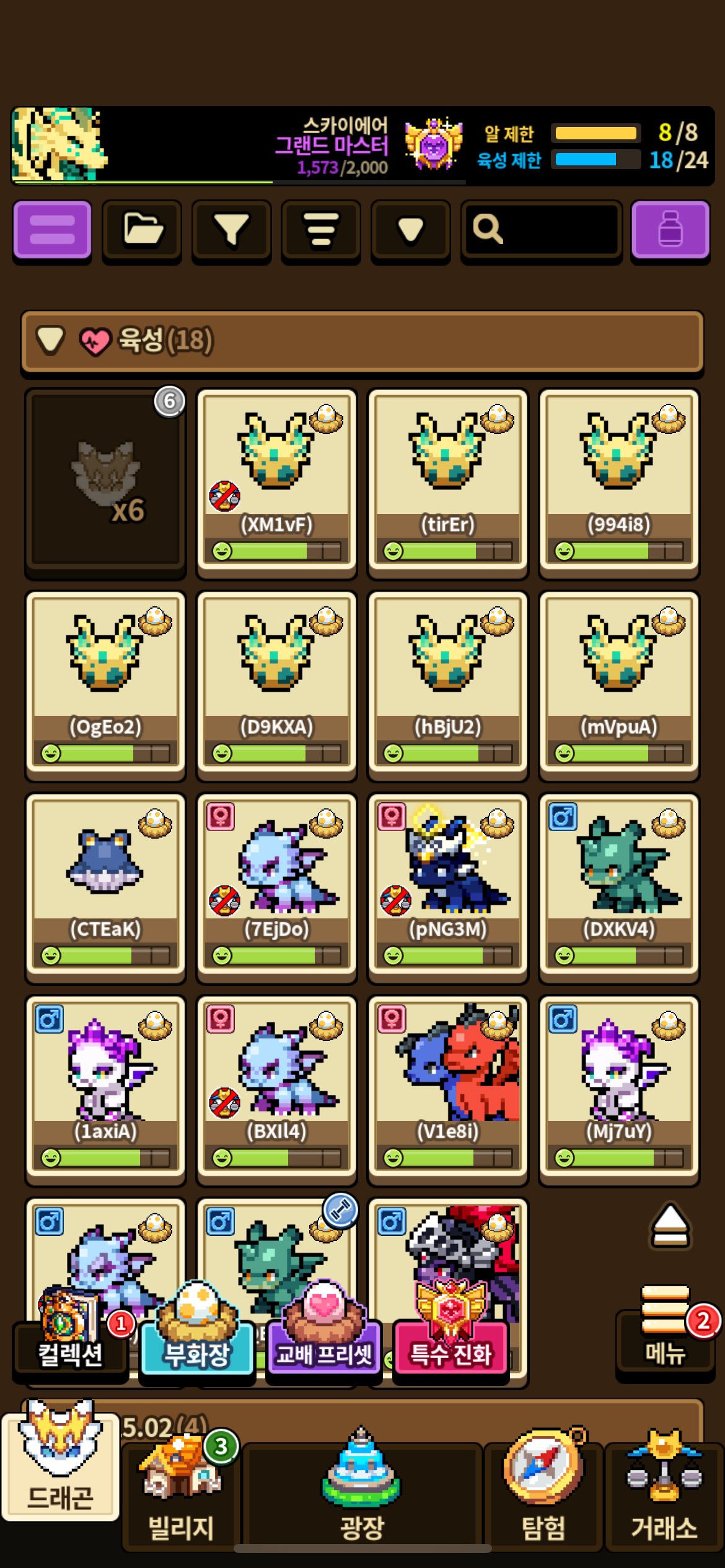Open the filter funnel option
Image resolution: width=725 pixels, height=1568 pixels.
coord(231,230)
